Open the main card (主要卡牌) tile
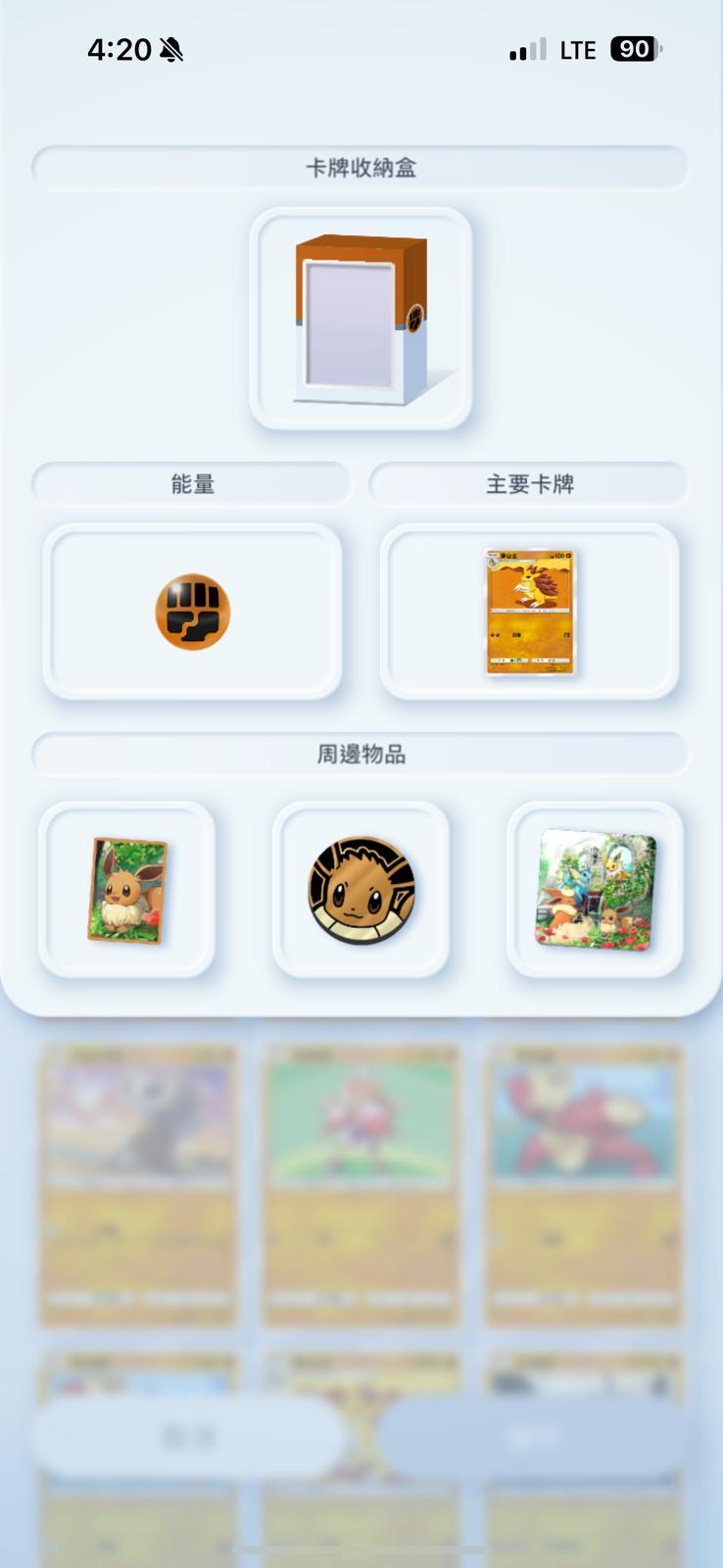Screen dimensions: 723x1568 529,612
